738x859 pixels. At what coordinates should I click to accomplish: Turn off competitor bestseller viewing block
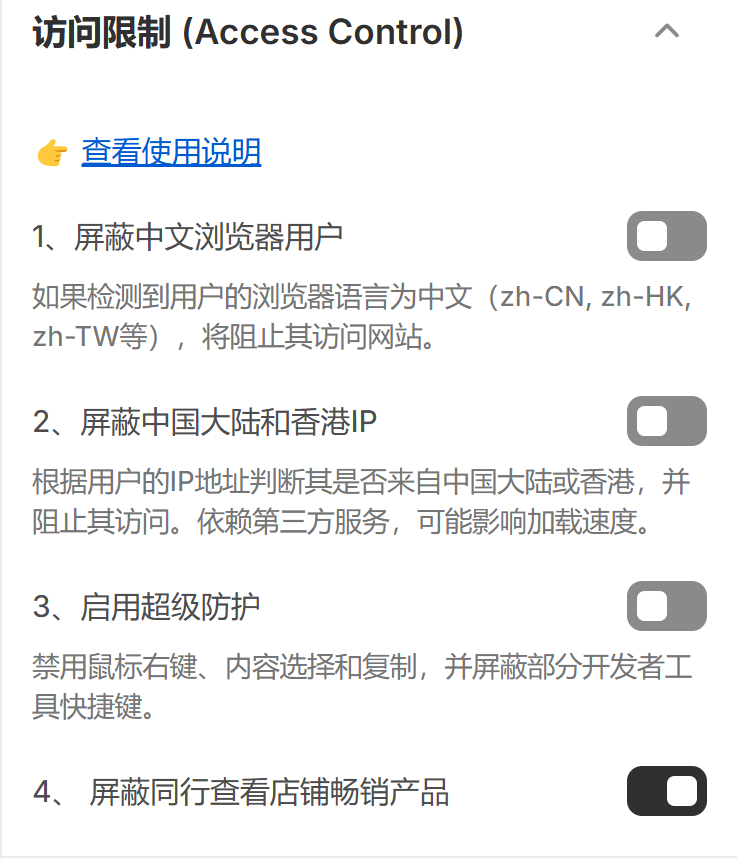(x=666, y=790)
